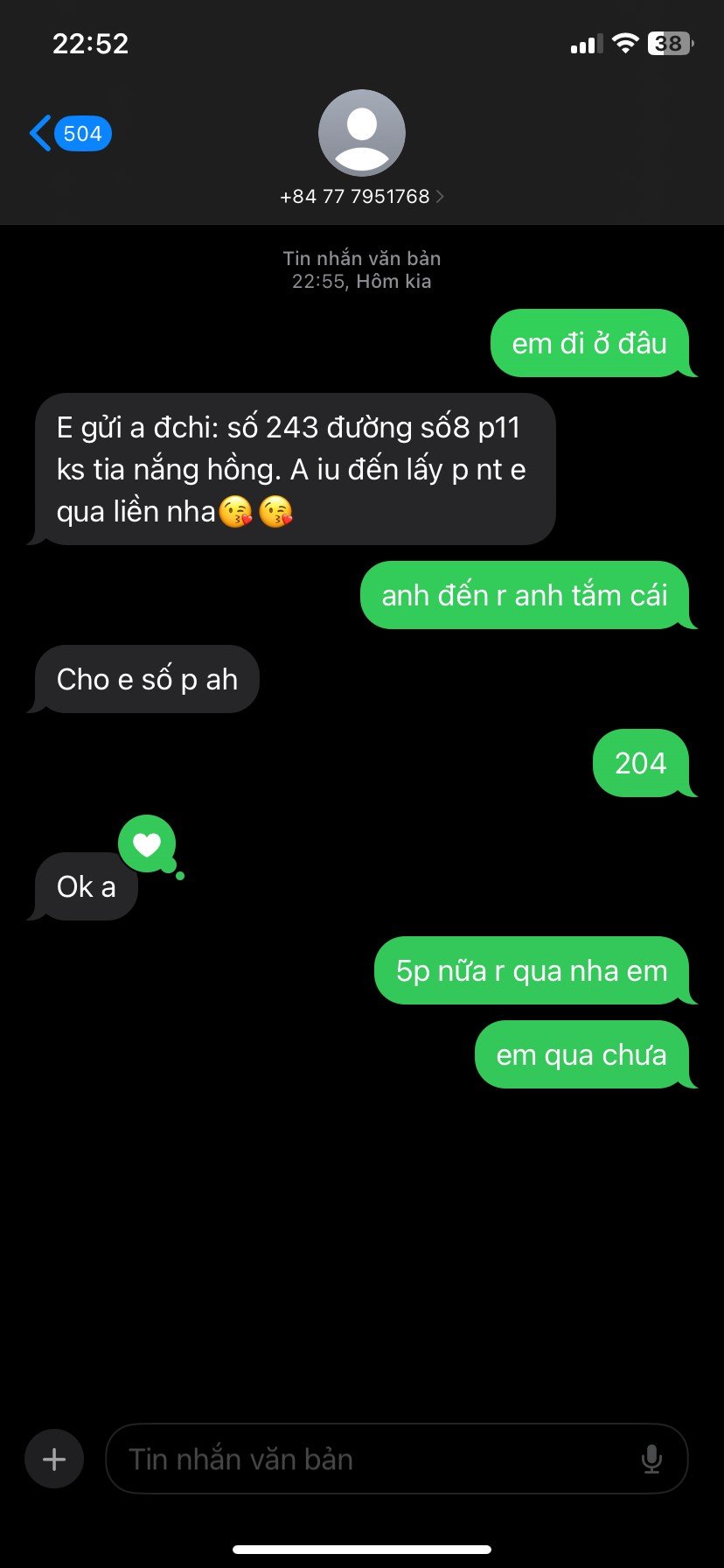Viewport: 724px width, 1568px height.
Task: Go back to the messages list
Action: pyautogui.click(x=68, y=134)
